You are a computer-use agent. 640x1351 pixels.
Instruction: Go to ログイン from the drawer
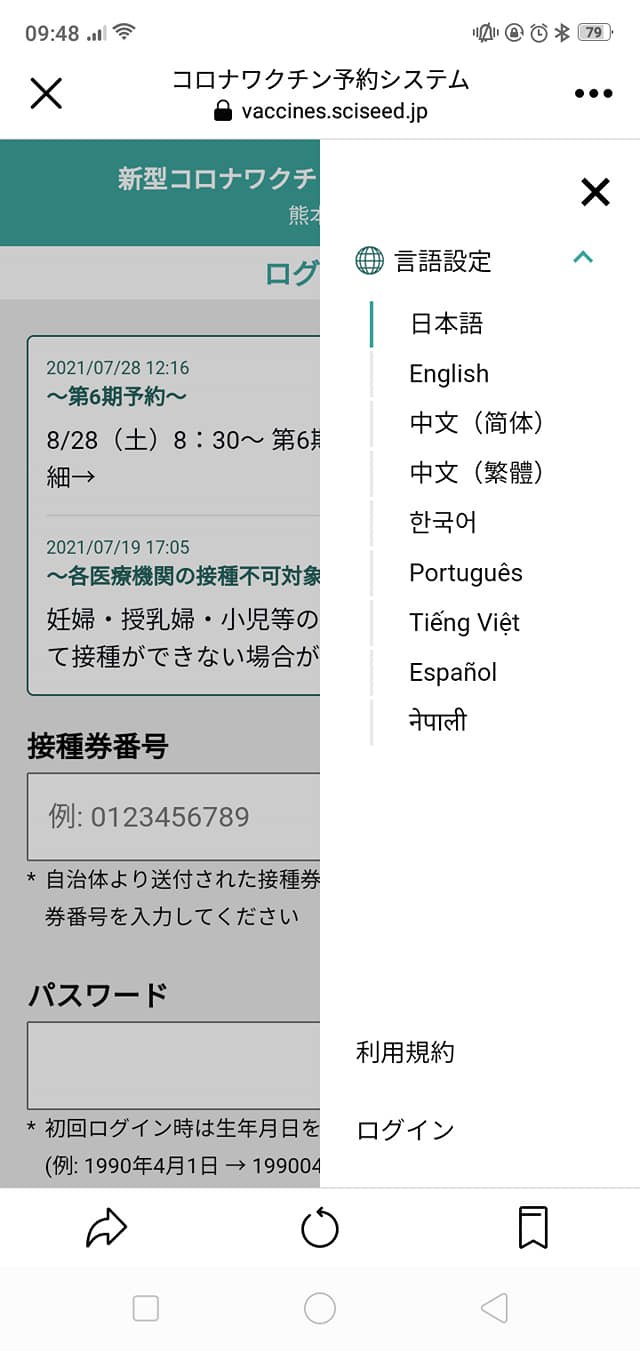point(405,1130)
